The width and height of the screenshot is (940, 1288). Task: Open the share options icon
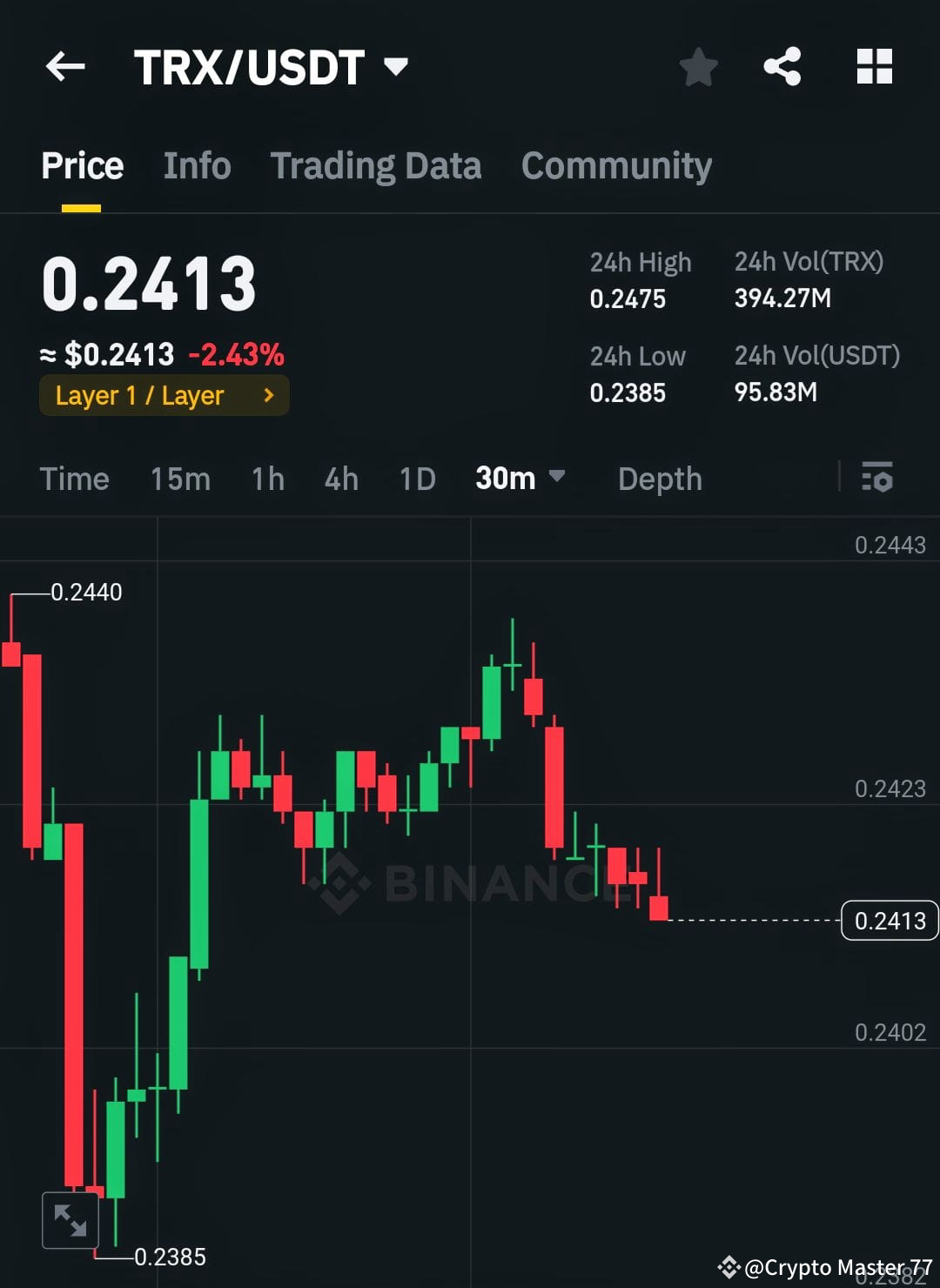(782, 66)
